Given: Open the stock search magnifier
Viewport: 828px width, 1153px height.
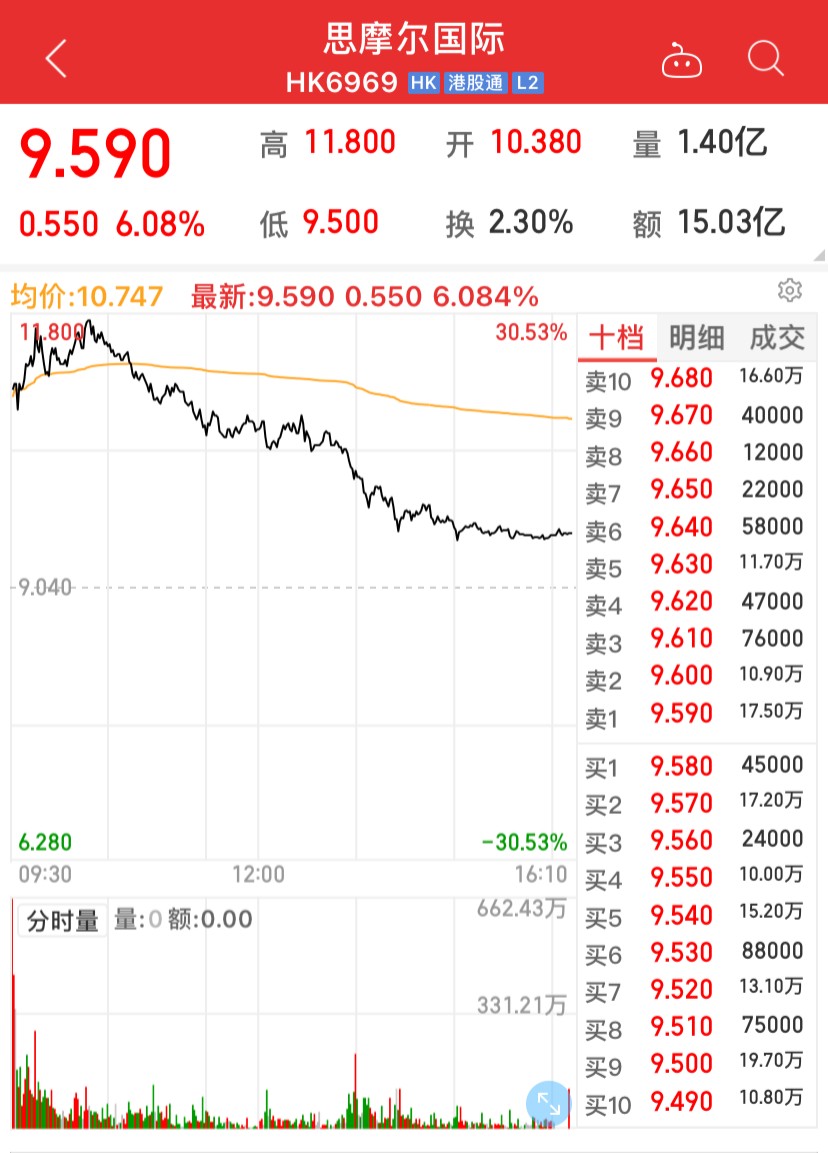Looking at the screenshot, I should click(x=766, y=59).
